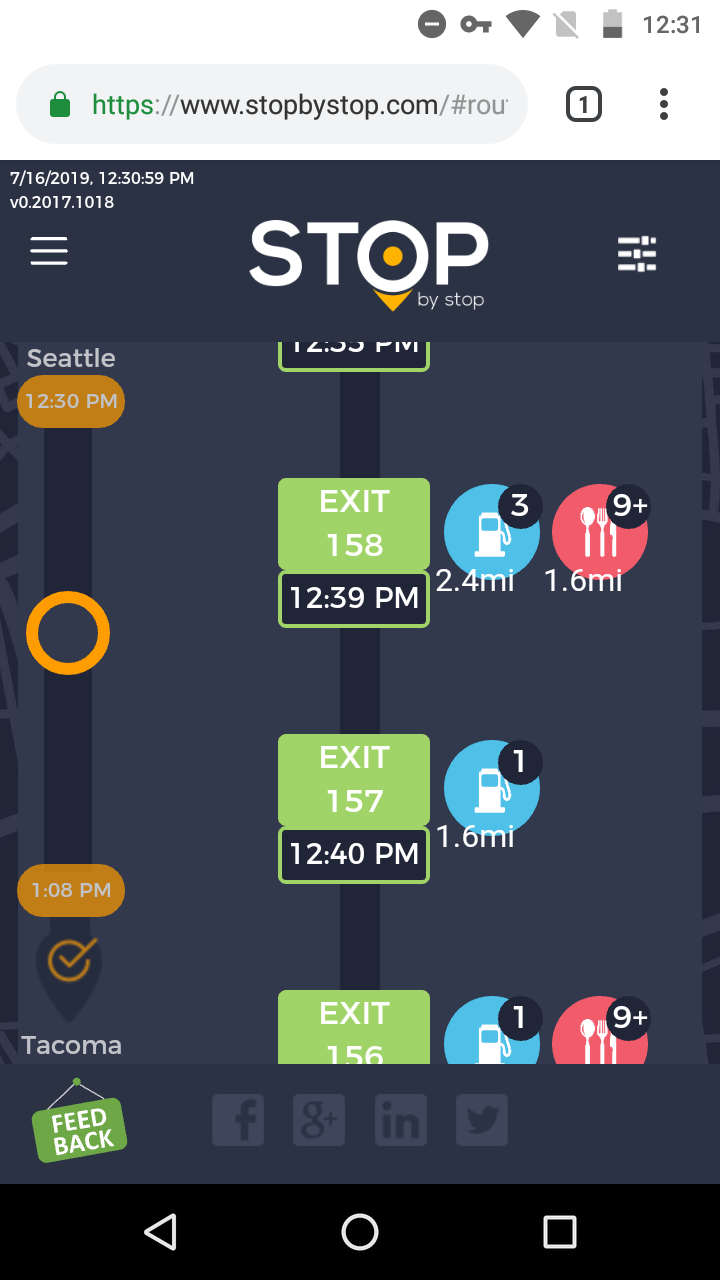This screenshot has height=1280, width=720.
Task: Open the browser tab switcher
Action: tap(584, 104)
